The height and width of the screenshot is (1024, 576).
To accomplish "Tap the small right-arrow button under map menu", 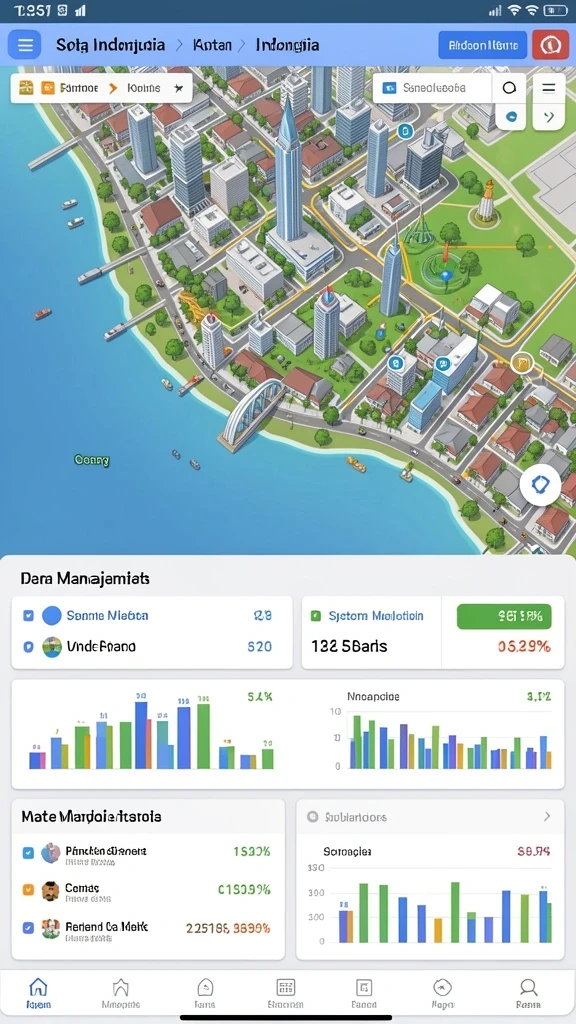I will click(549, 117).
